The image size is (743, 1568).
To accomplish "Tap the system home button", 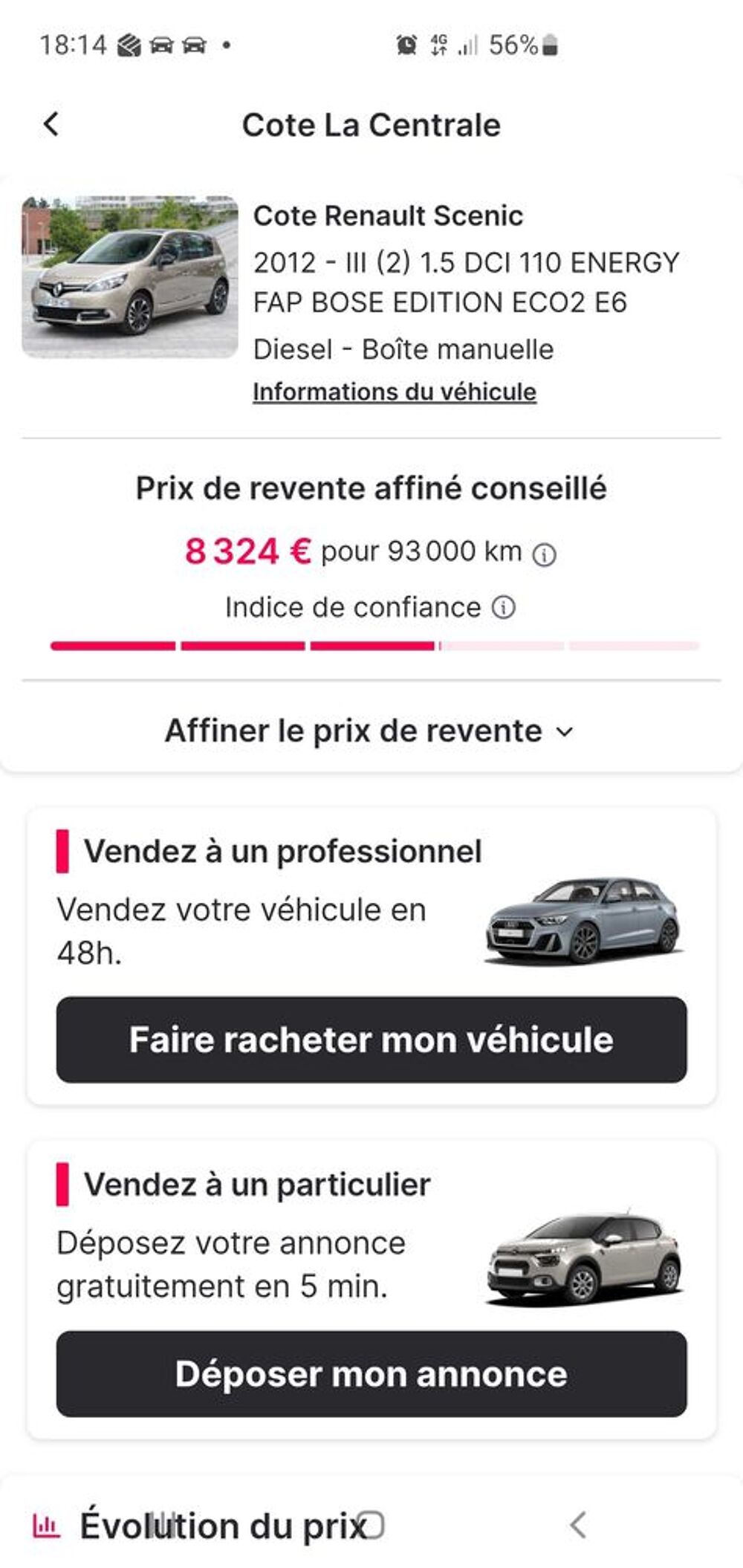I will (371, 1525).
